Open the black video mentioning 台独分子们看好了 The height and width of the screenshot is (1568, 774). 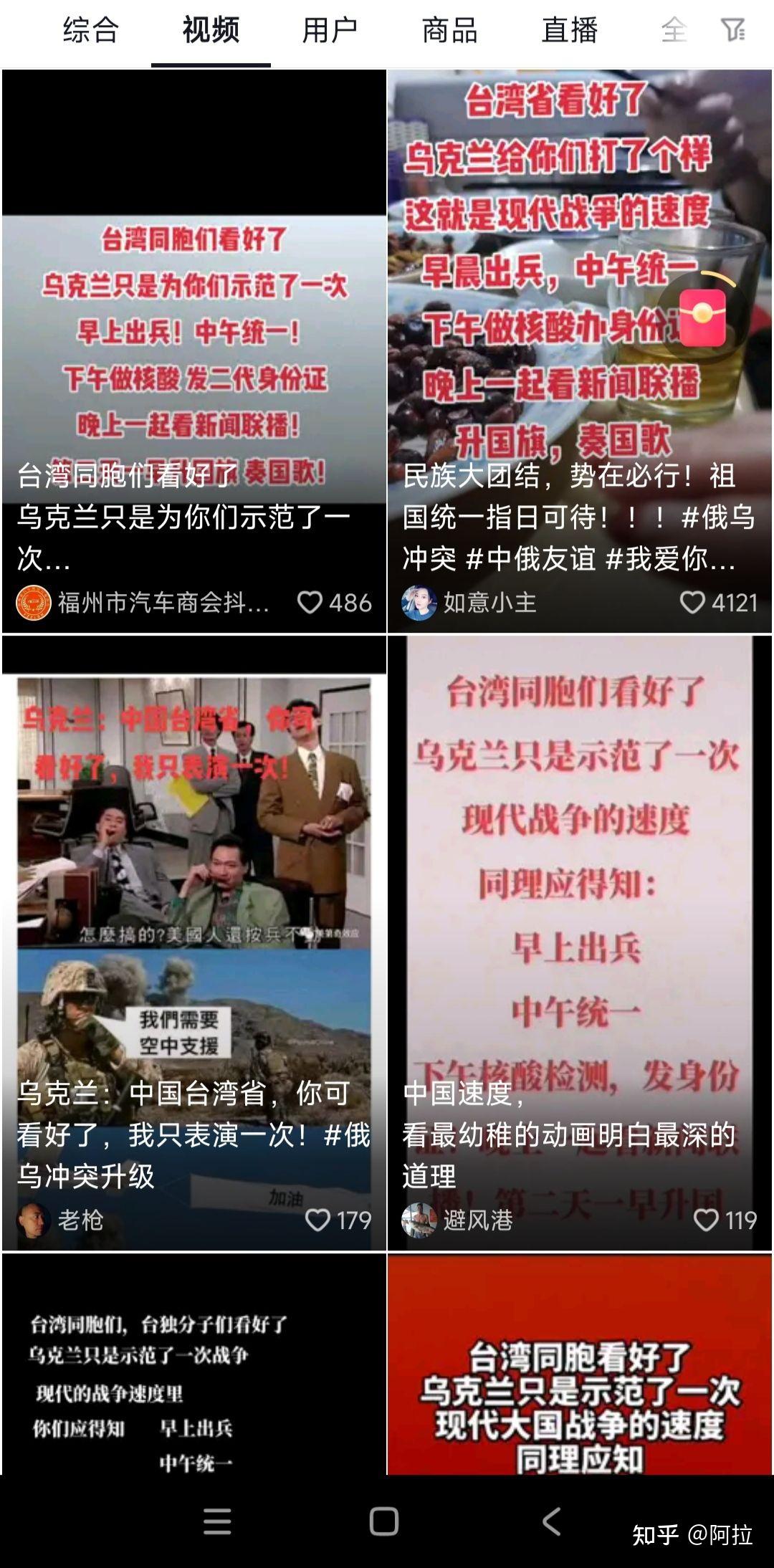194,1364
